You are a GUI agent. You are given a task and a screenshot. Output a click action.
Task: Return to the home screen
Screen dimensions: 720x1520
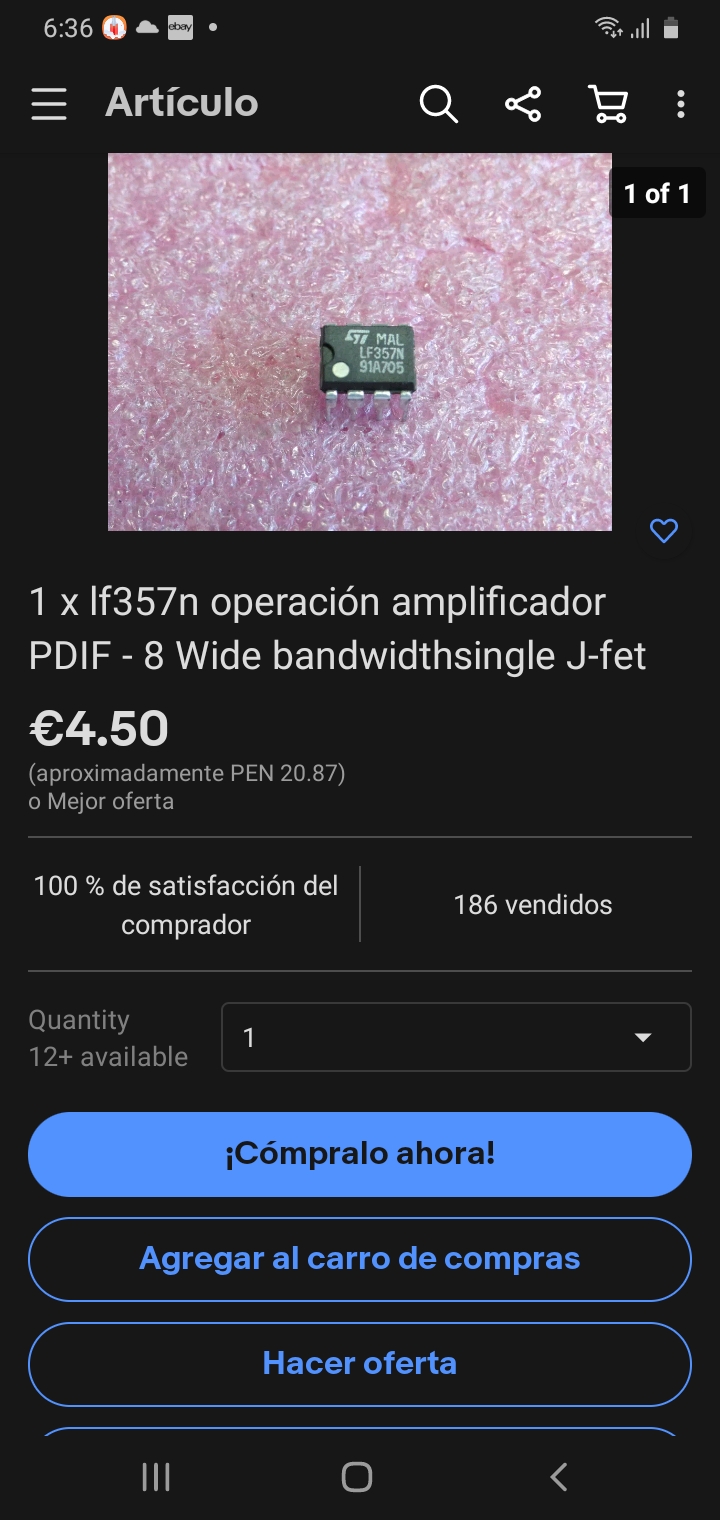357,1477
